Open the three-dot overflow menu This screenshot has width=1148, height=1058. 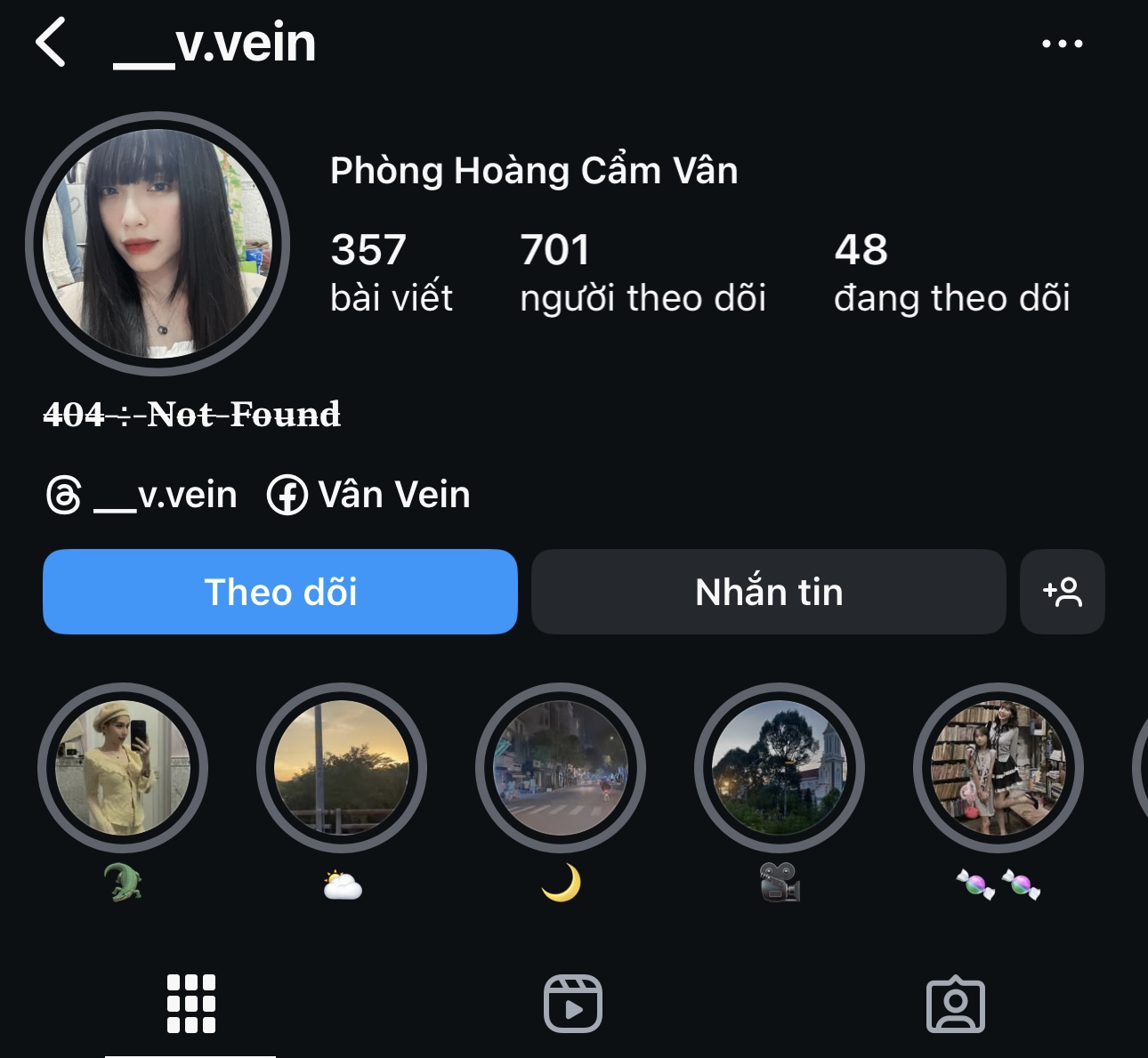pos(1062,44)
